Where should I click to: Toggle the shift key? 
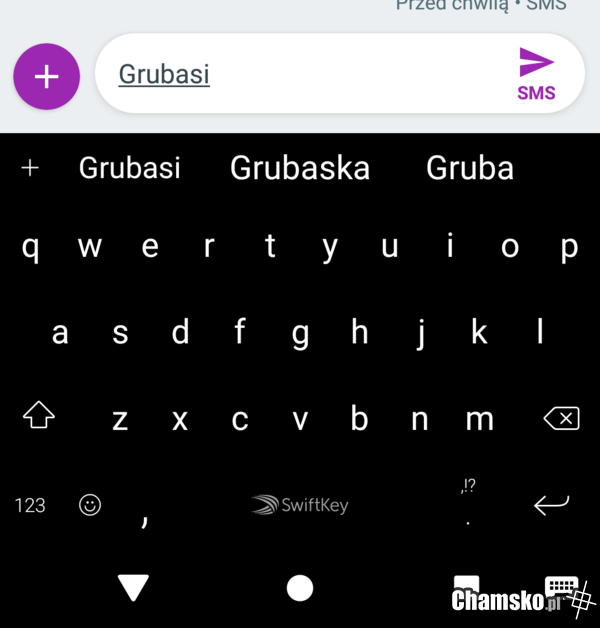tap(38, 416)
